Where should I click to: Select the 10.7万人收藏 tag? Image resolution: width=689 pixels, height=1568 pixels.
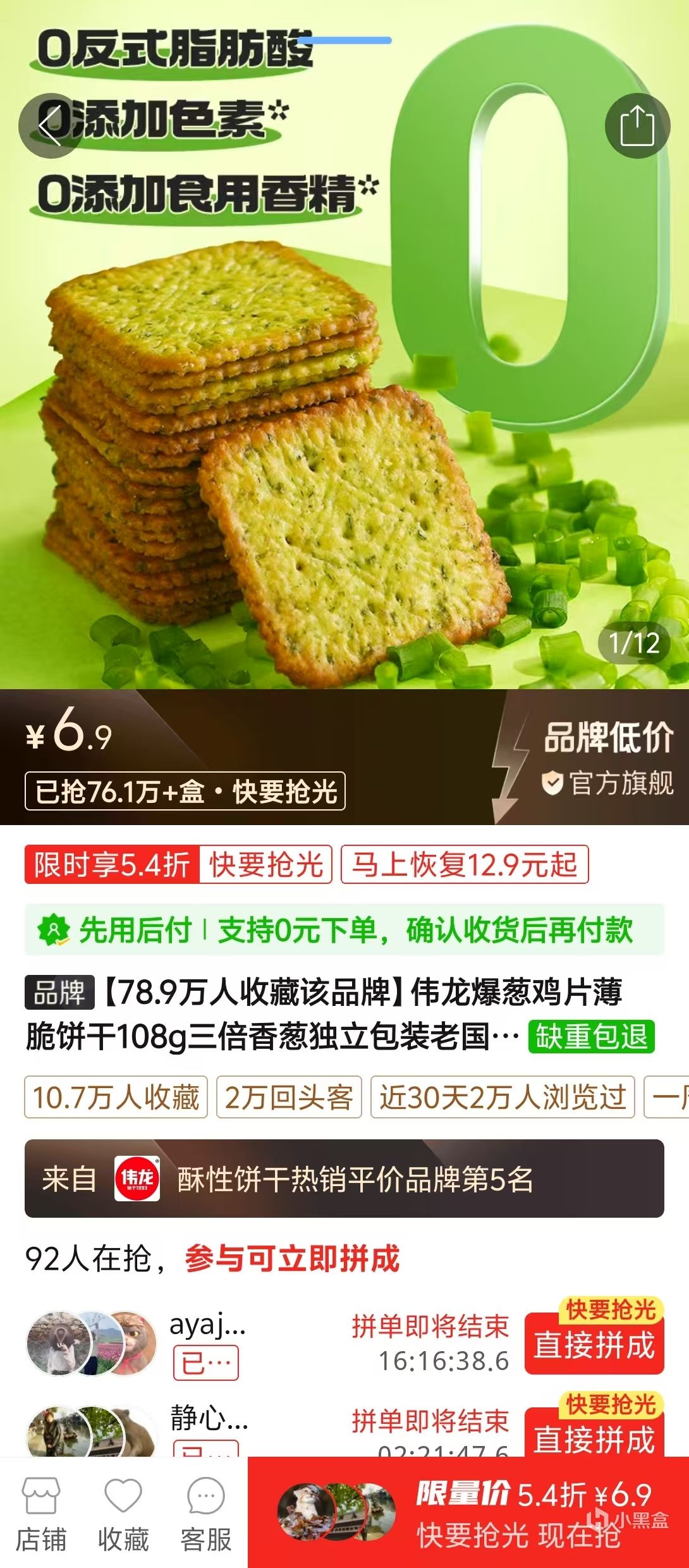[x=116, y=1097]
